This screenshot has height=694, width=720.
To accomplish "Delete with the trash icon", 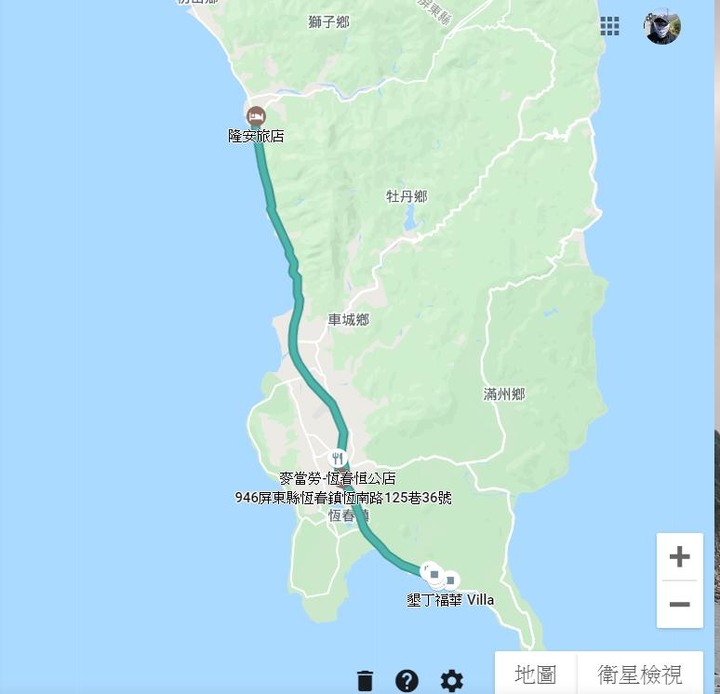I will click(x=365, y=681).
